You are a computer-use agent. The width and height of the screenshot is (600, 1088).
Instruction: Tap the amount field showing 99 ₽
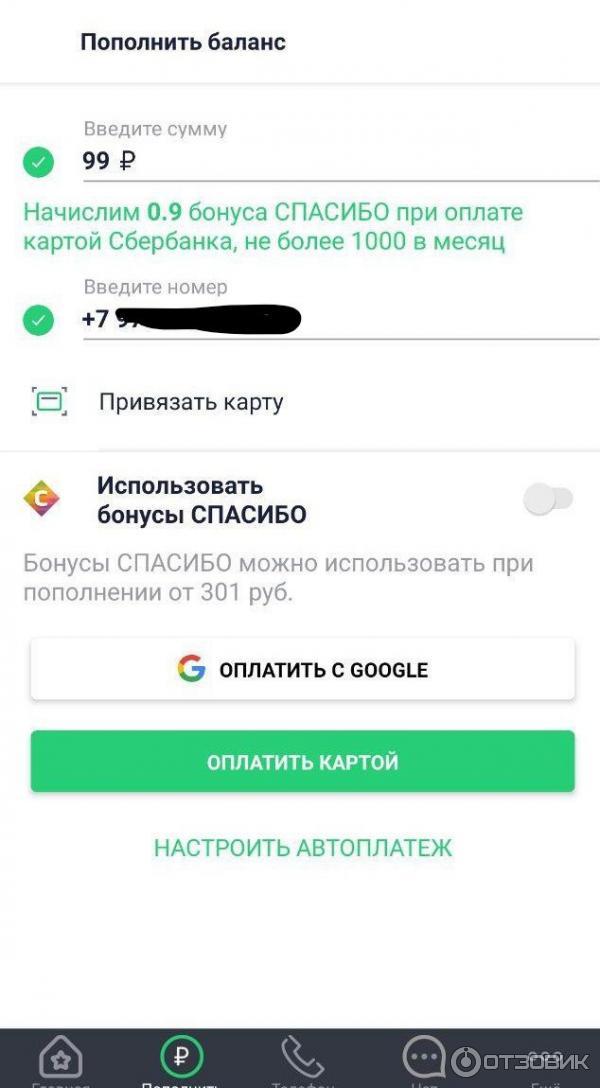click(x=330, y=160)
